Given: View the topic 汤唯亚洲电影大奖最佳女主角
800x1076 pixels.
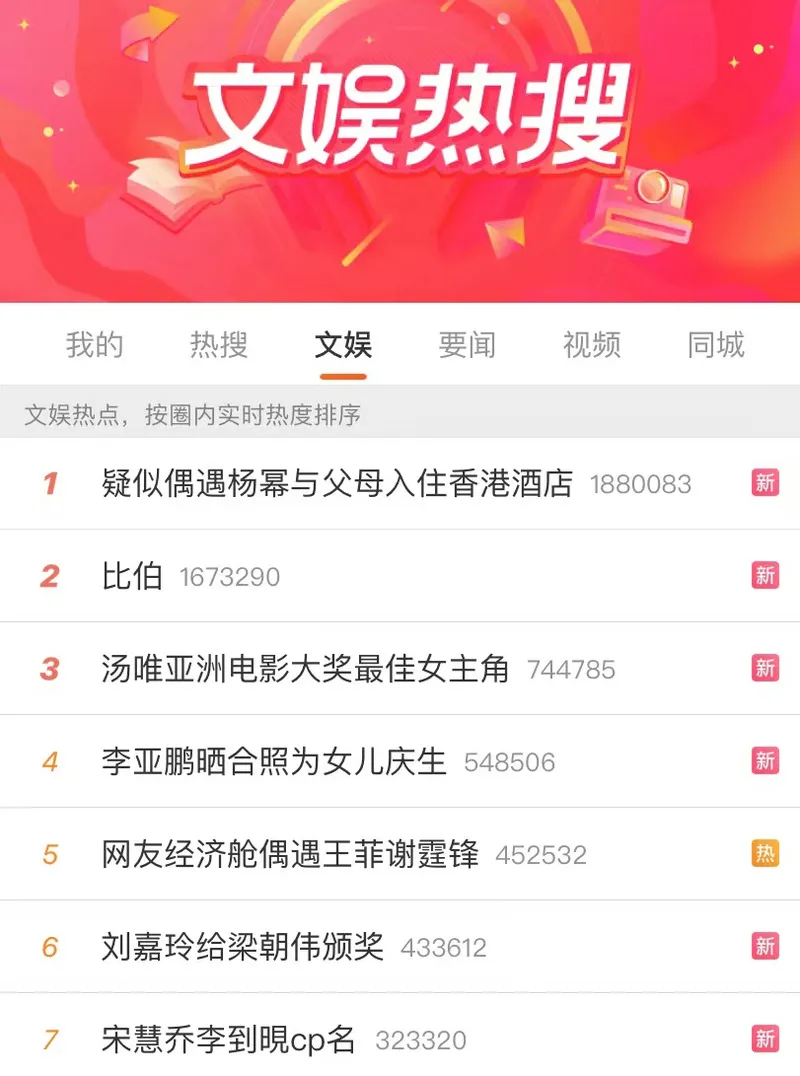Looking at the screenshot, I should tap(306, 669).
